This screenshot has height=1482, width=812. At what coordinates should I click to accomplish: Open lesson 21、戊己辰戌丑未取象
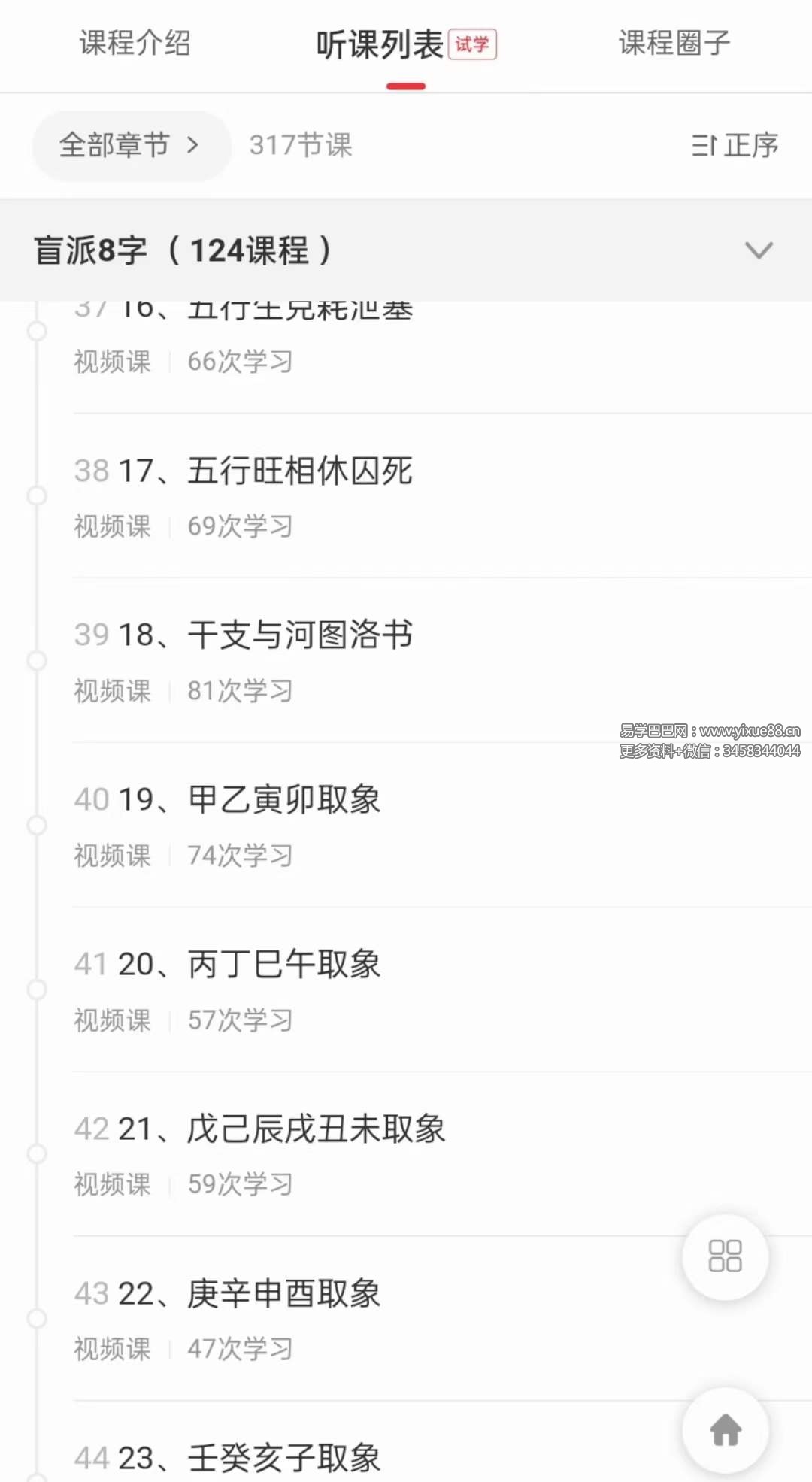tap(442, 1154)
